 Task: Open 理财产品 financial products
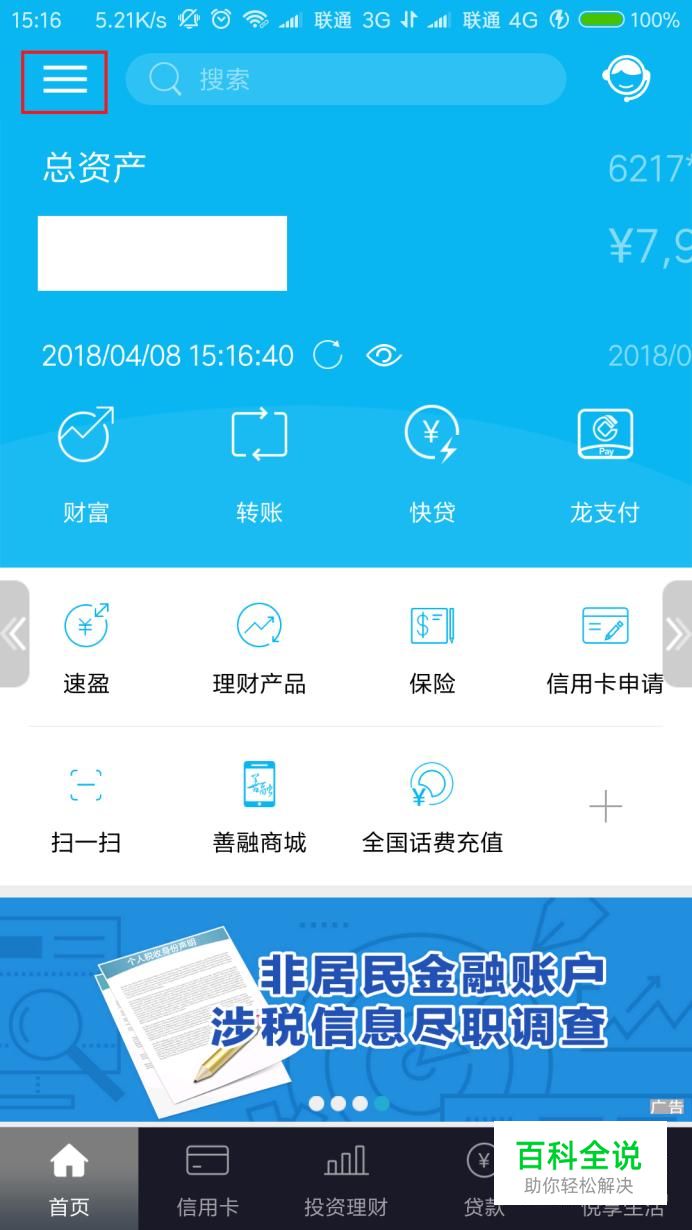pos(259,648)
